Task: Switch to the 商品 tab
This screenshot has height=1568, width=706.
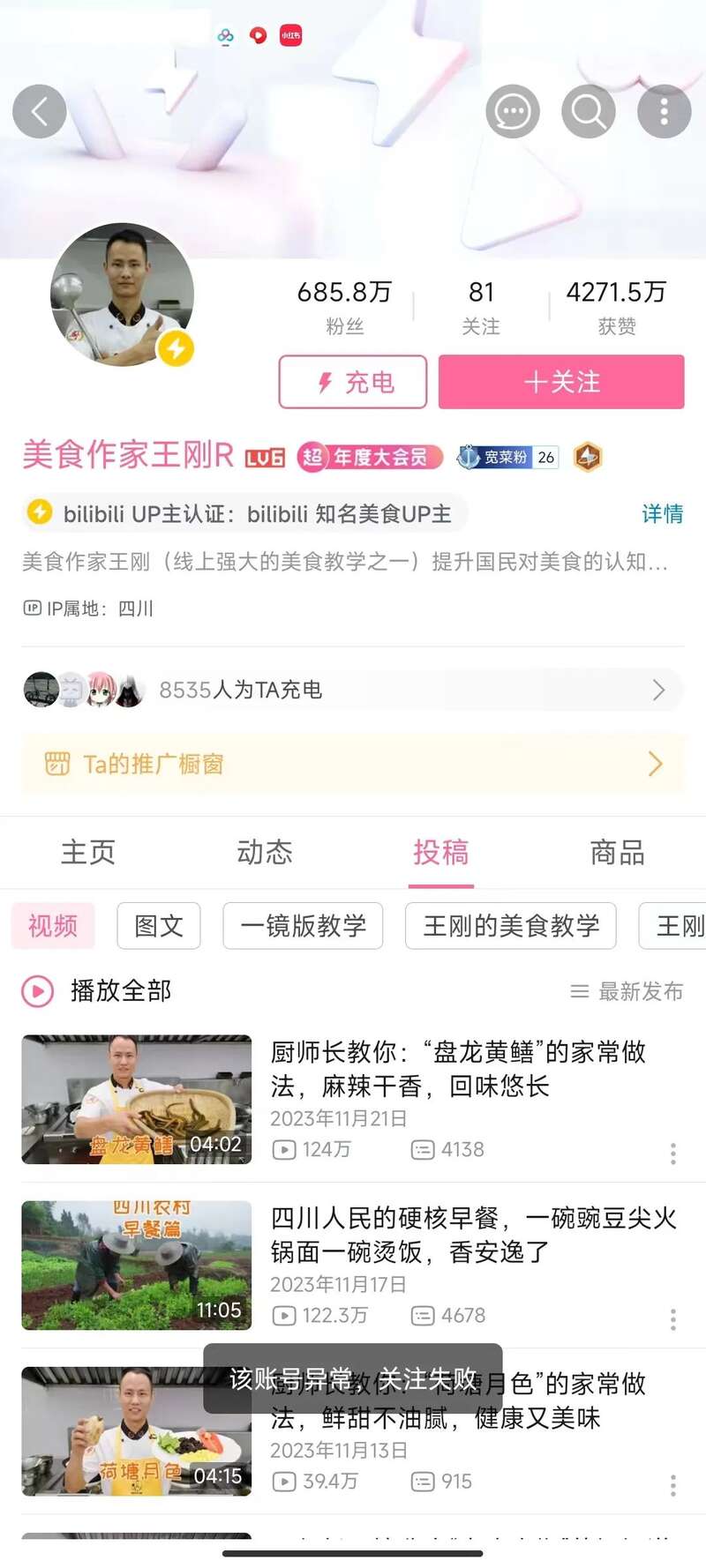Action: point(618,853)
